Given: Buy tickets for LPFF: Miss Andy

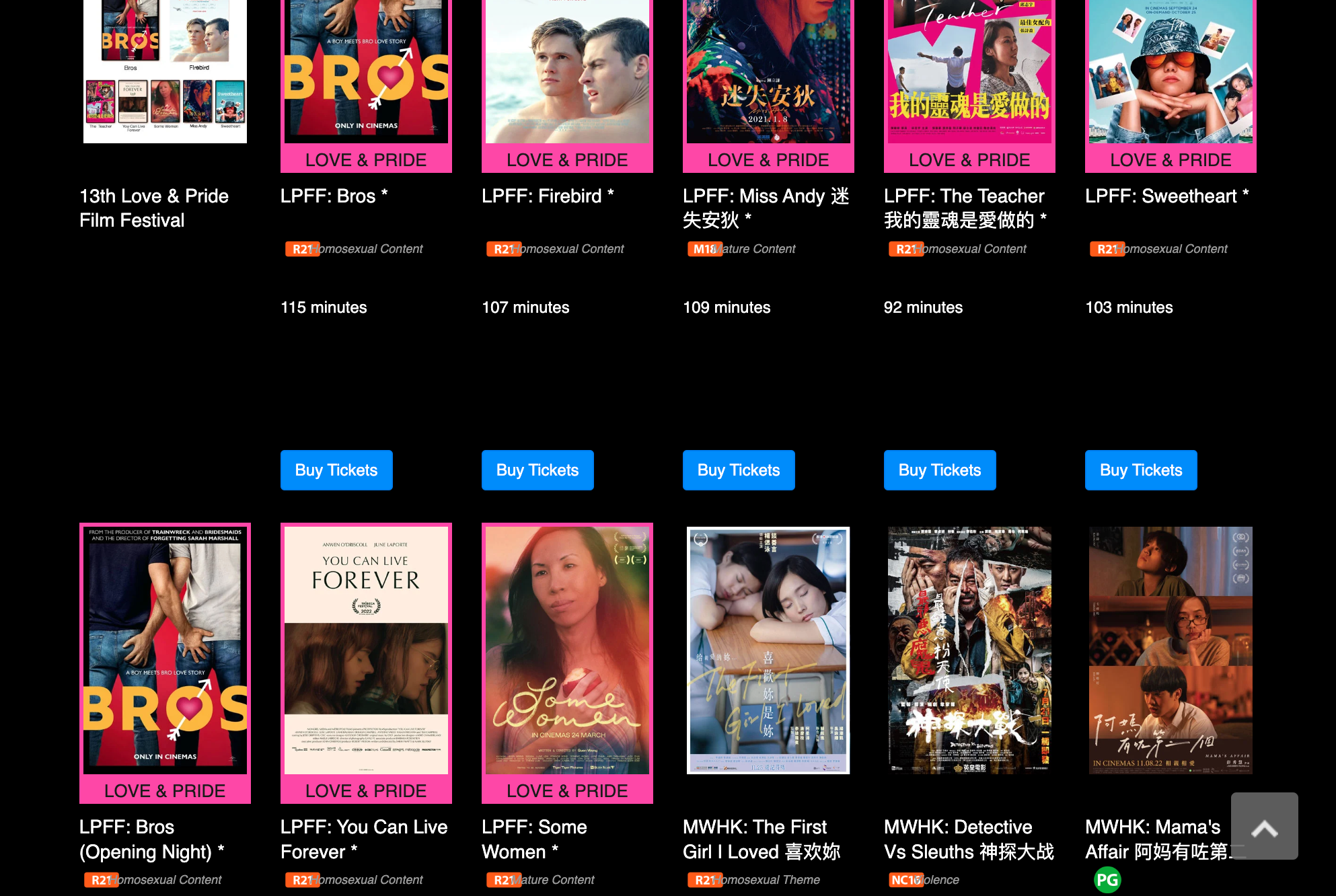Looking at the screenshot, I should tap(738, 470).
